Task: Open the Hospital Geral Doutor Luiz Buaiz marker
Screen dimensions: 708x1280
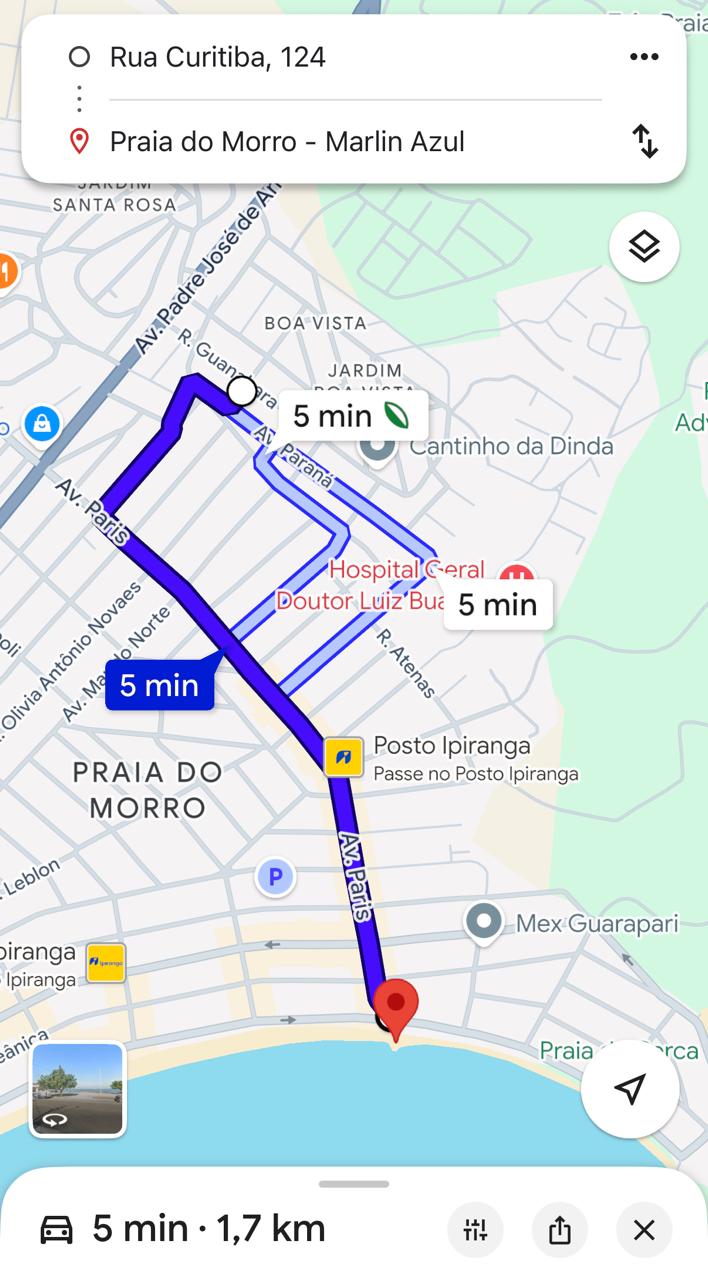Action: (x=516, y=577)
